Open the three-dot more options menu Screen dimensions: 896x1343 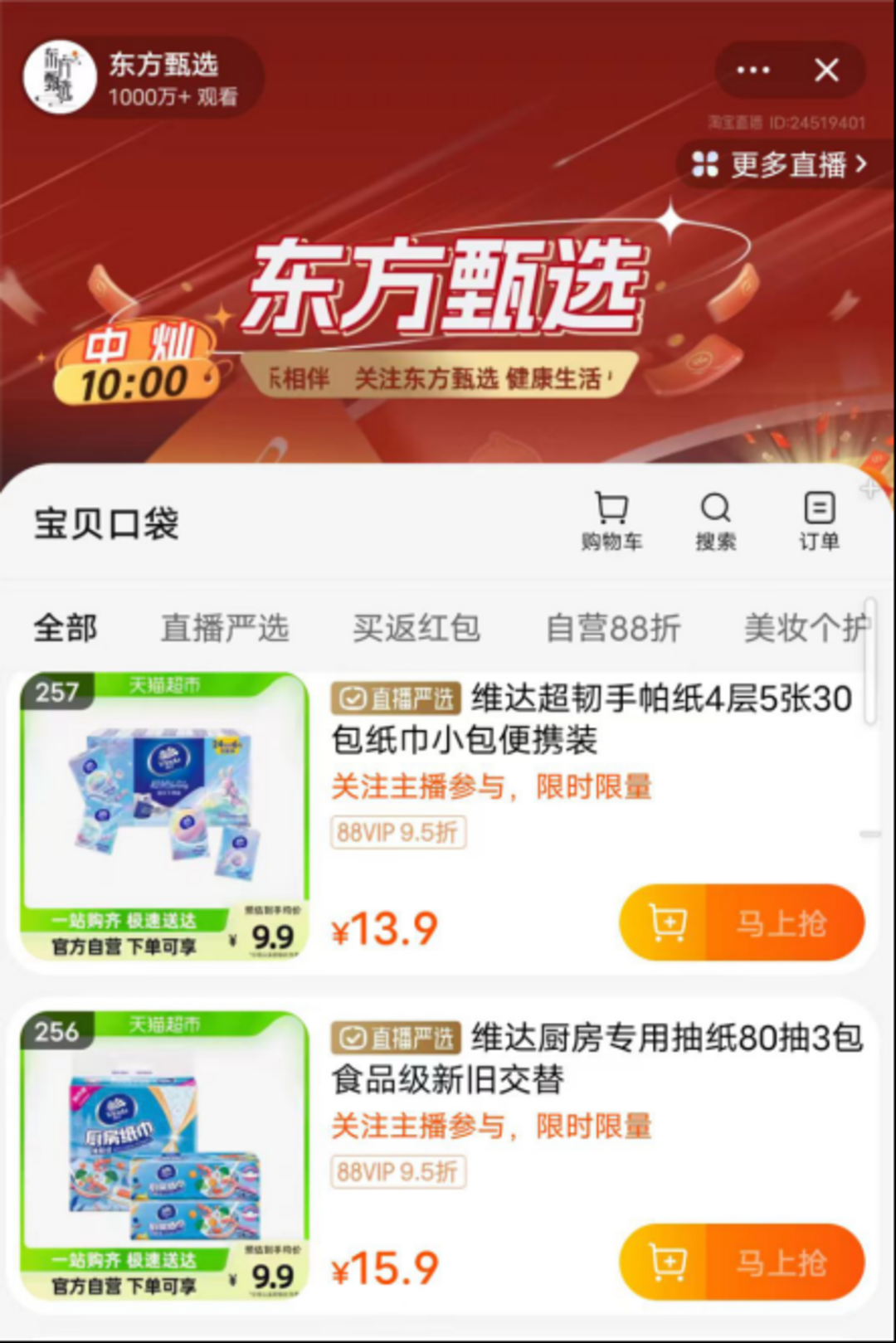[752, 71]
